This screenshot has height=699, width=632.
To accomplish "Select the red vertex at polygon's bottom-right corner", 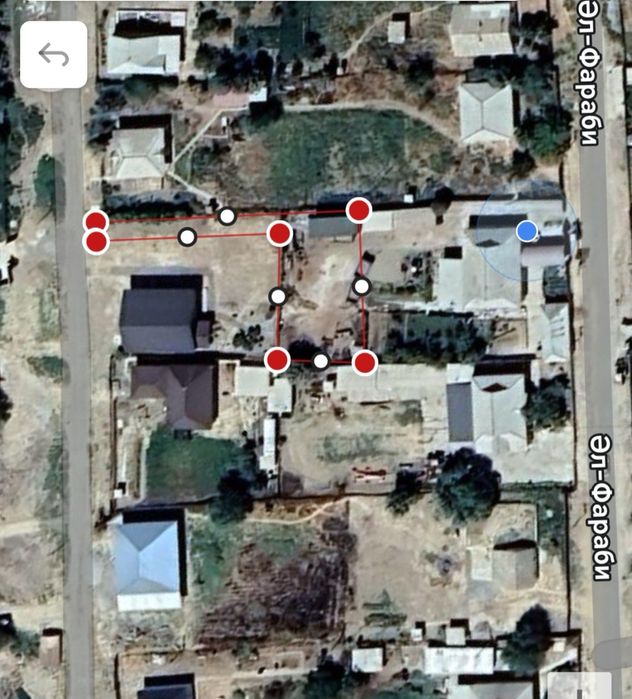I will pos(365,362).
